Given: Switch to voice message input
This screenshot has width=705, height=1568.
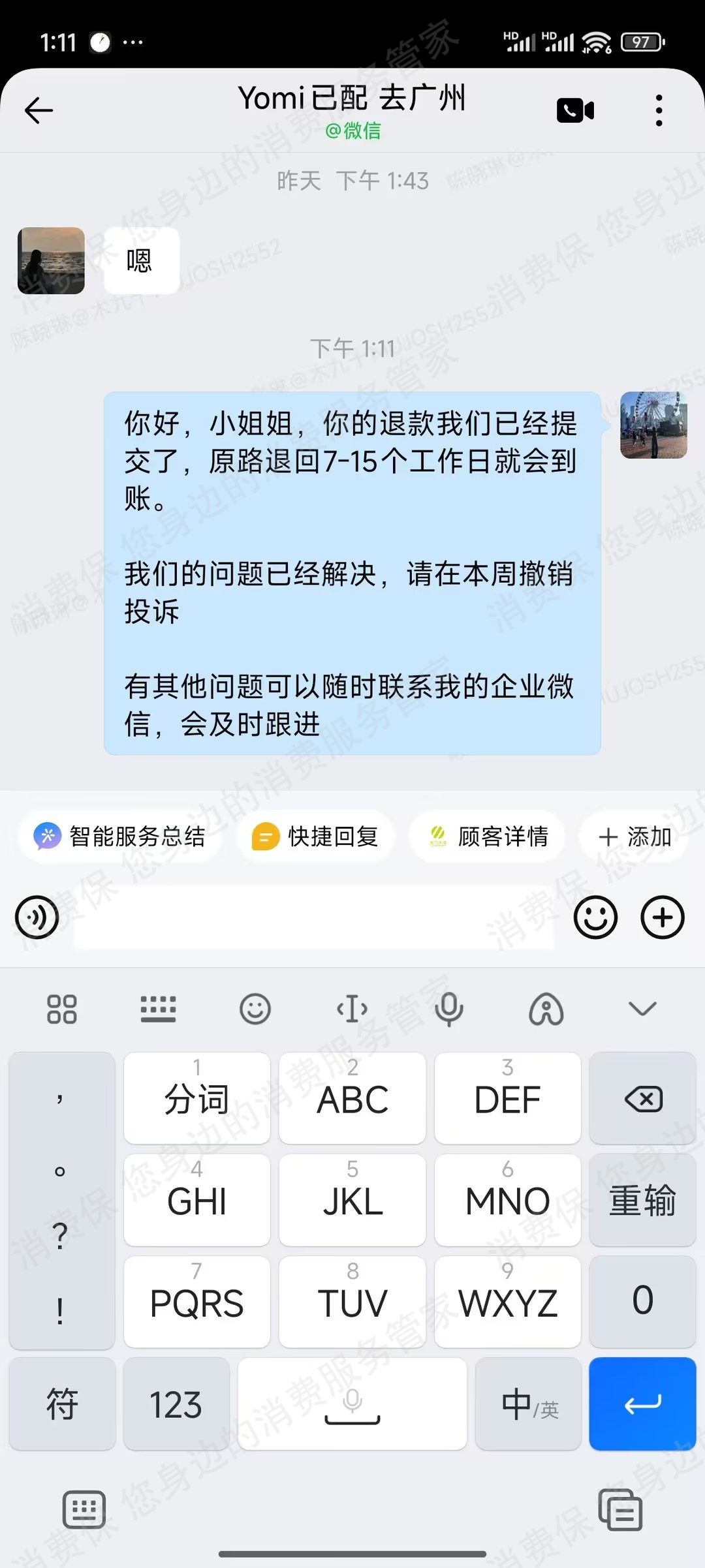Looking at the screenshot, I should [37, 917].
